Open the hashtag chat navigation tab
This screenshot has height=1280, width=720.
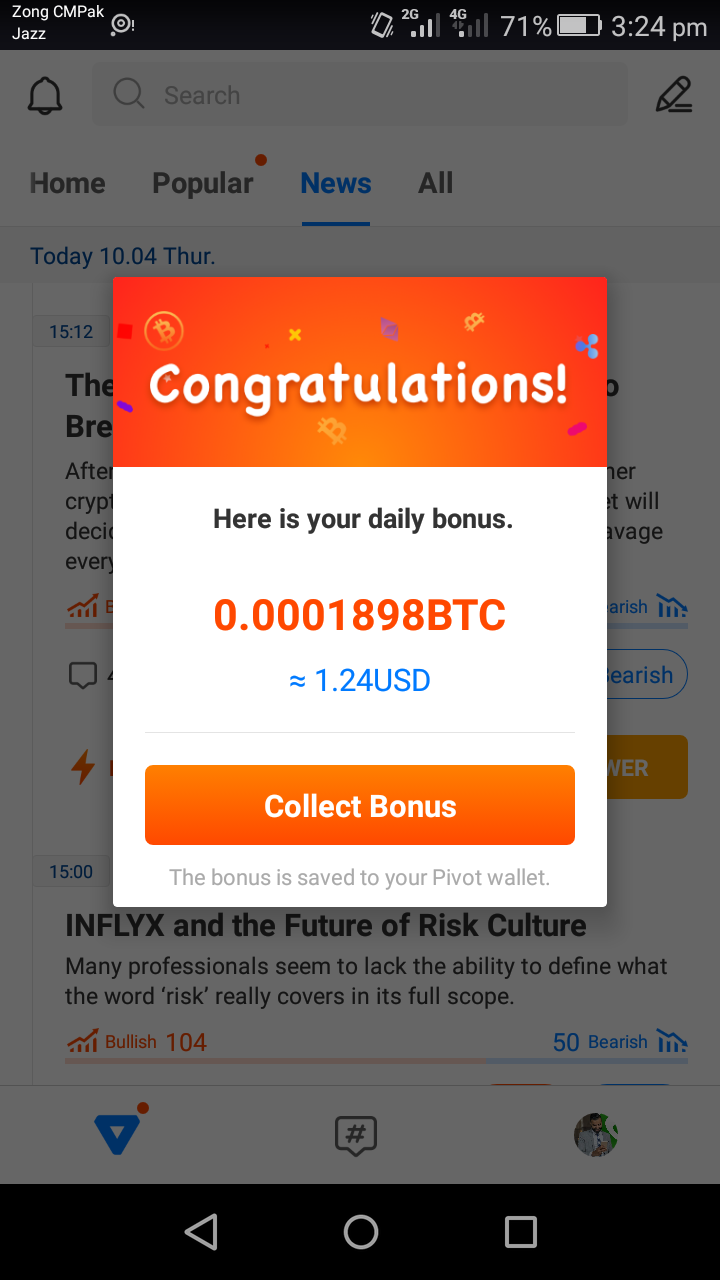(x=356, y=1135)
